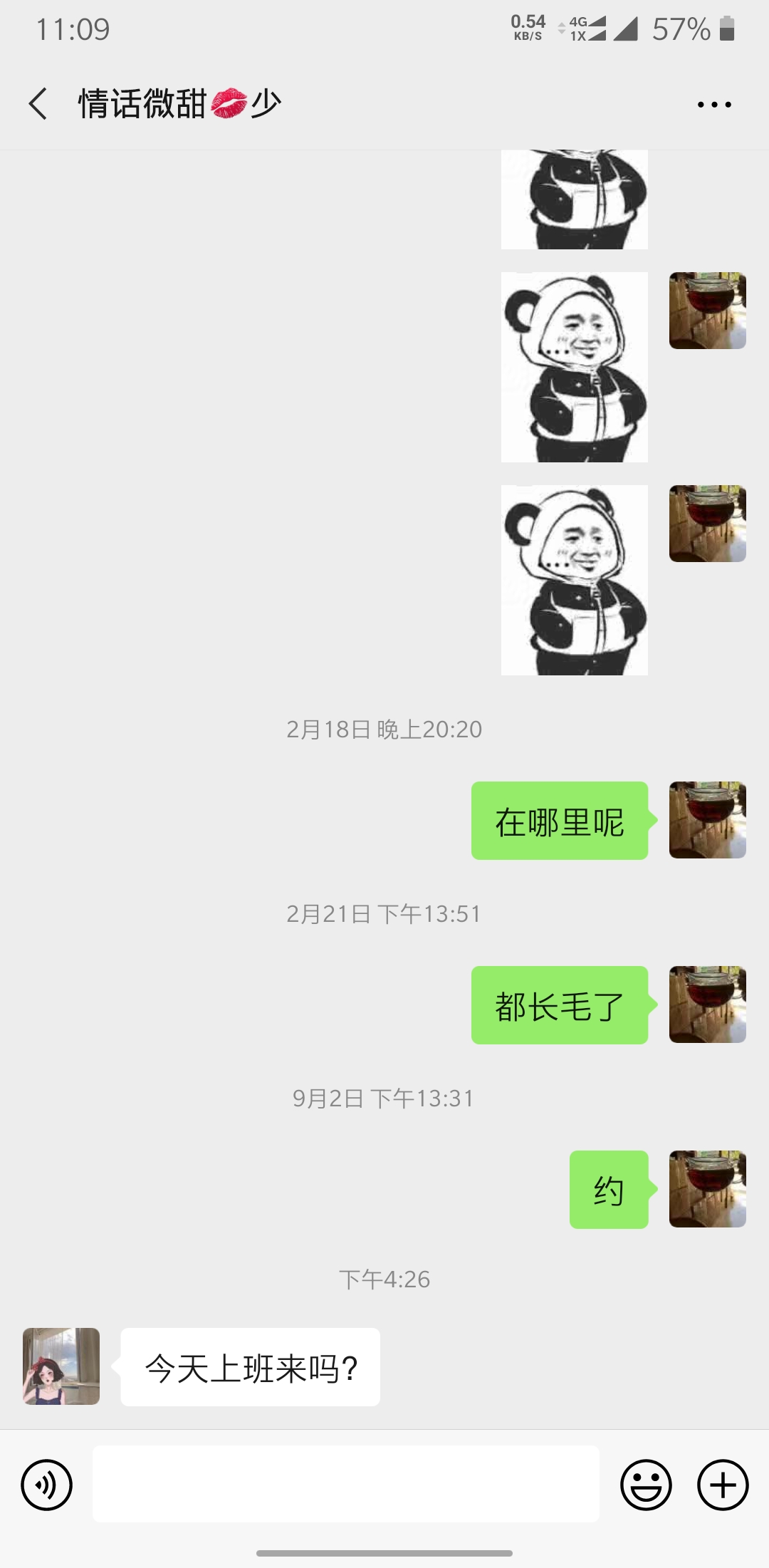Tap my avatar next to 约
This screenshot has height=1568, width=769.
[x=707, y=1189]
